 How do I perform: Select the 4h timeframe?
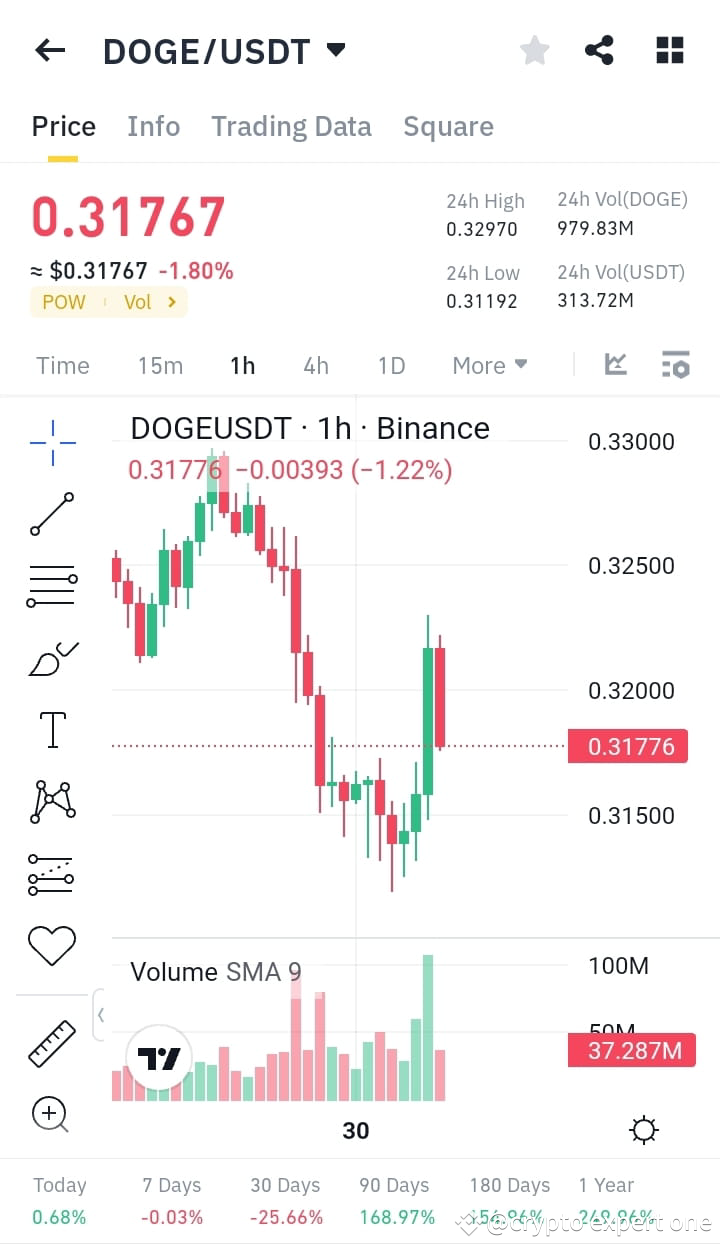coord(316,365)
